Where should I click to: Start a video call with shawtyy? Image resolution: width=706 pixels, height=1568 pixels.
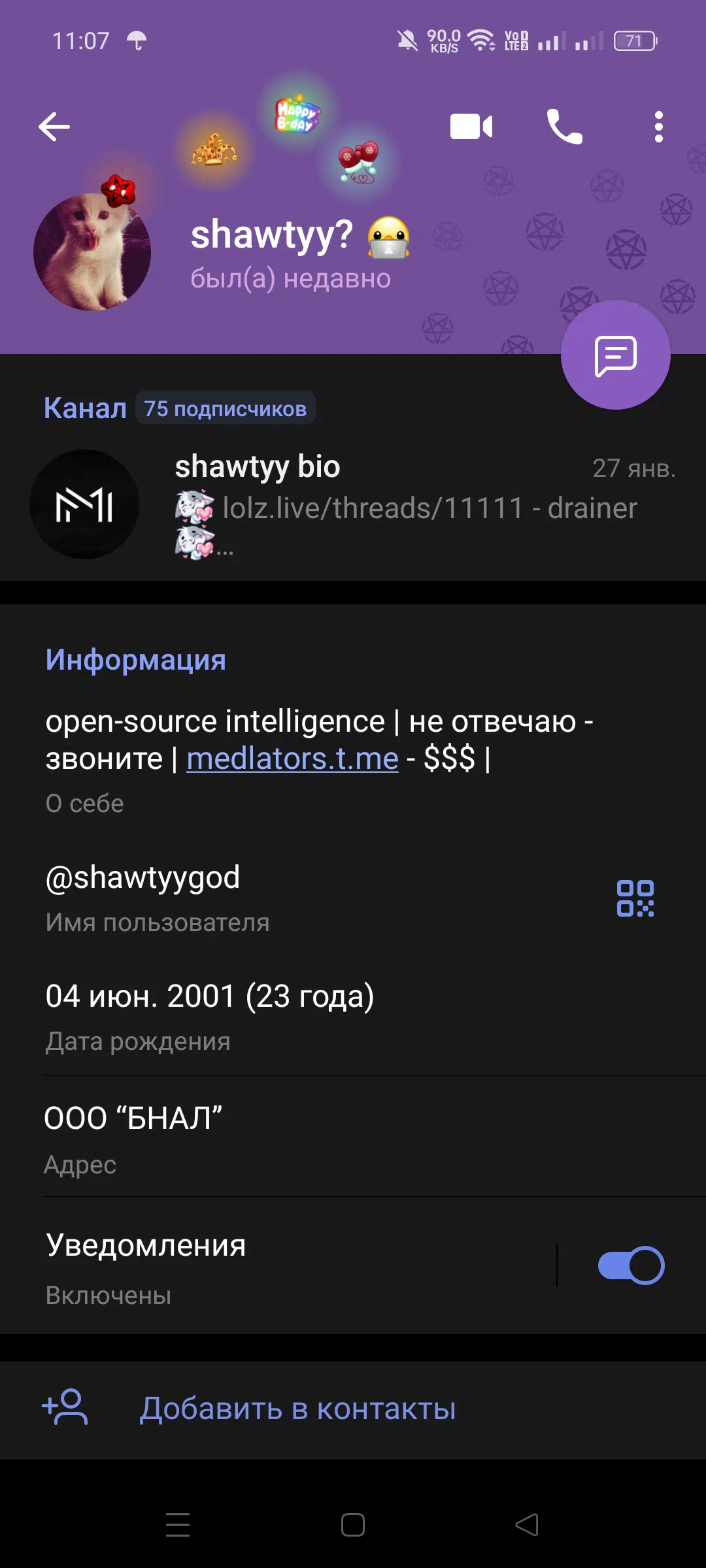point(471,127)
